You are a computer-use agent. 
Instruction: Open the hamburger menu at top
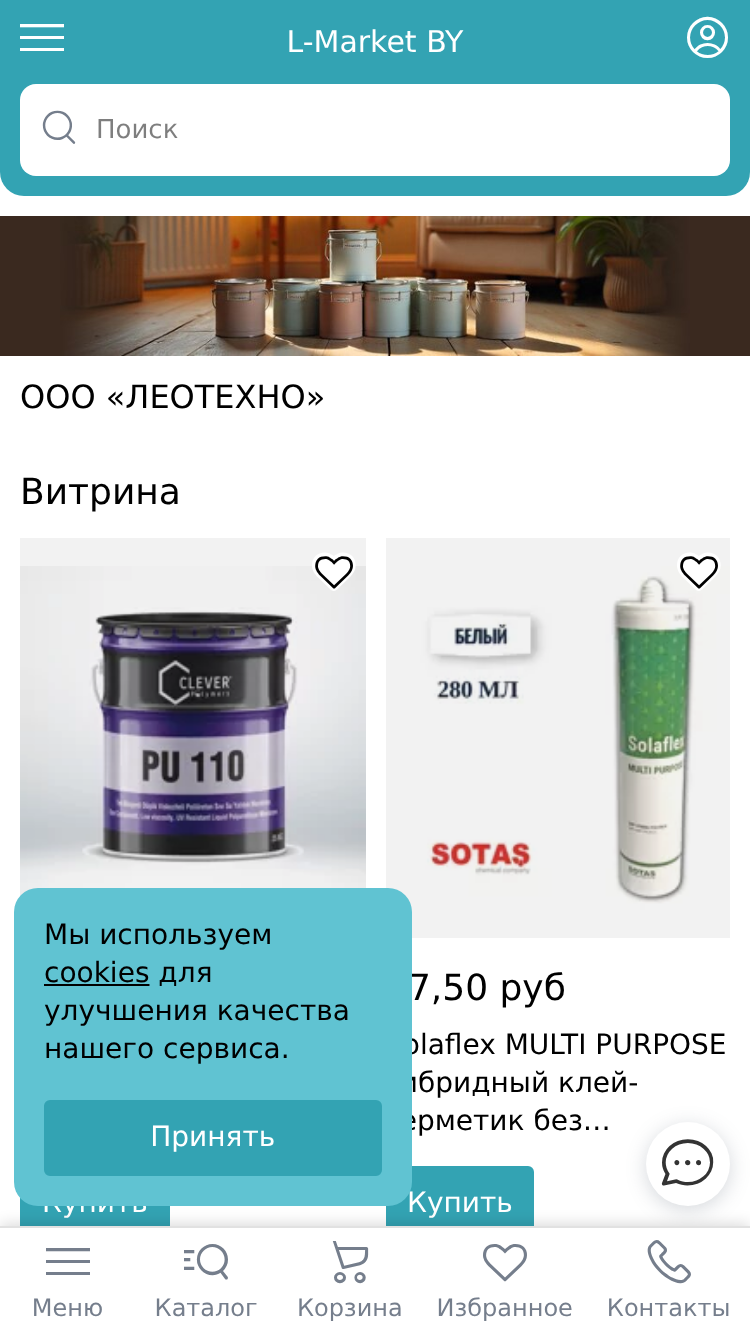(42, 39)
